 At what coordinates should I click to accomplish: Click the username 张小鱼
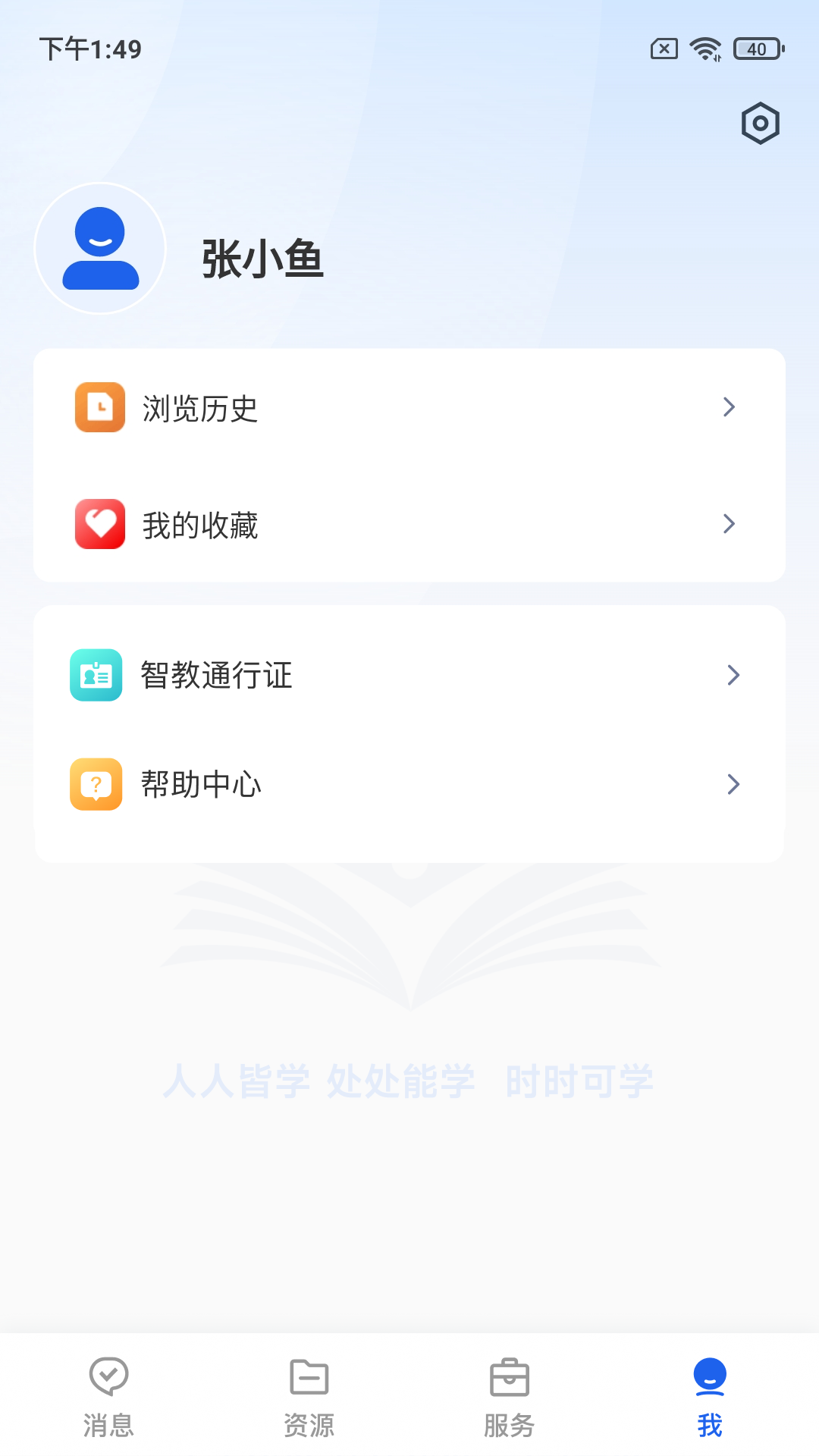pos(263,261)
